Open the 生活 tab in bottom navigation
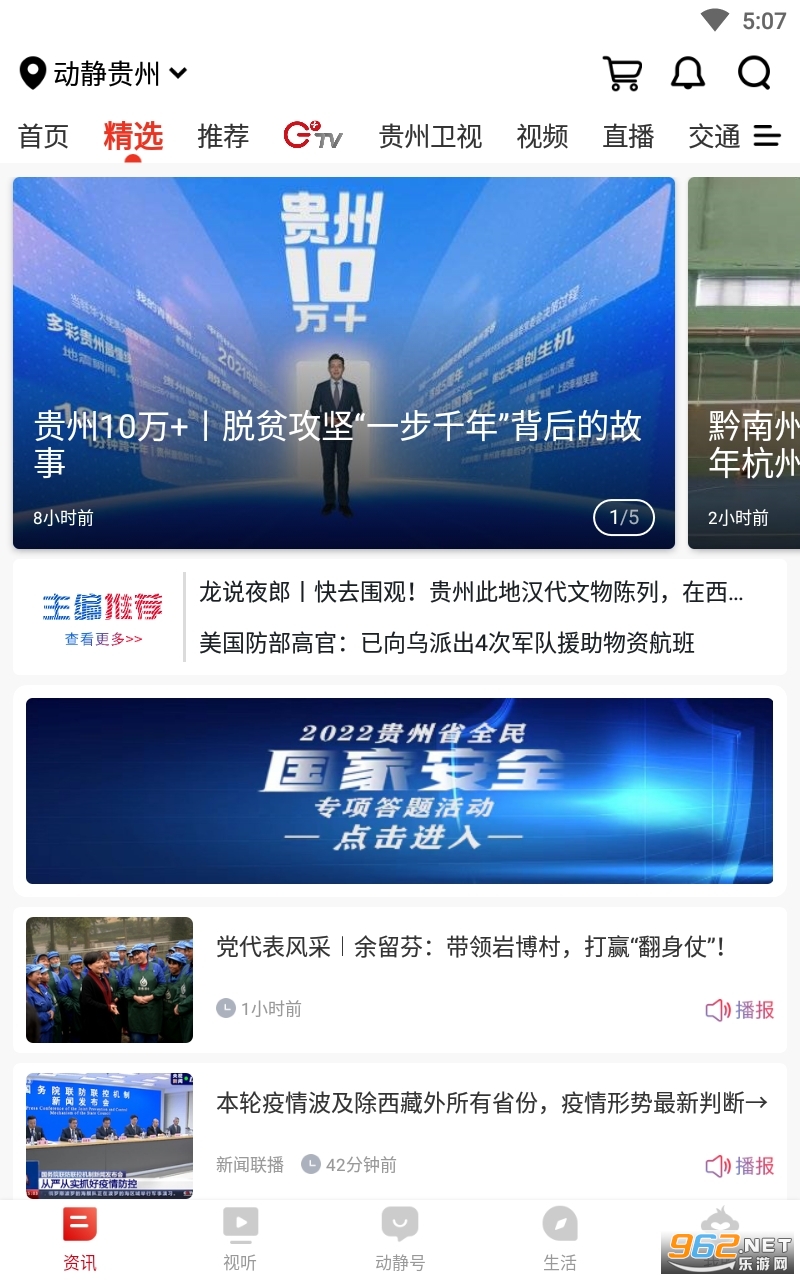 560,1240
